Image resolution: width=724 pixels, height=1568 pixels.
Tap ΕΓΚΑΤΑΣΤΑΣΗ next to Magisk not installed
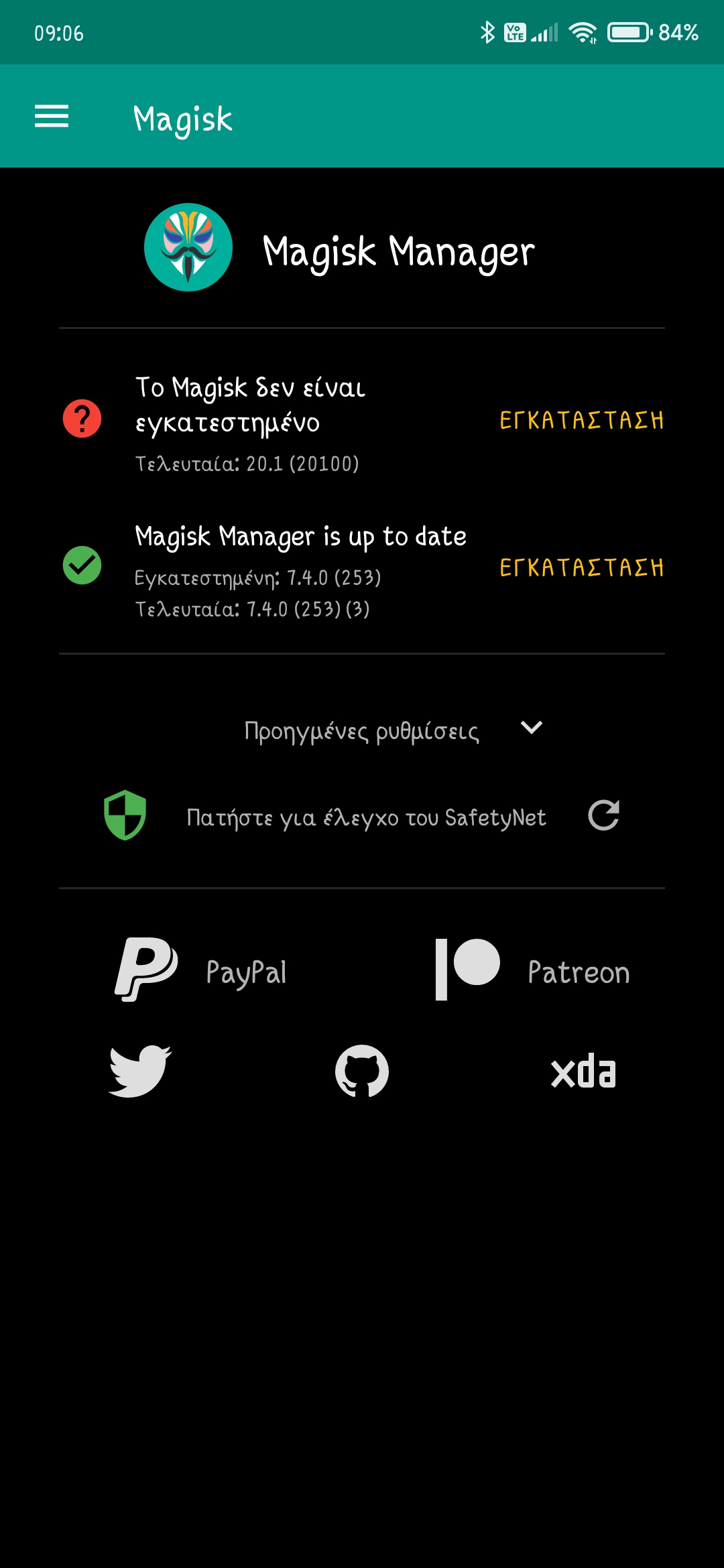pyautogui.click(x=581, y=420)
